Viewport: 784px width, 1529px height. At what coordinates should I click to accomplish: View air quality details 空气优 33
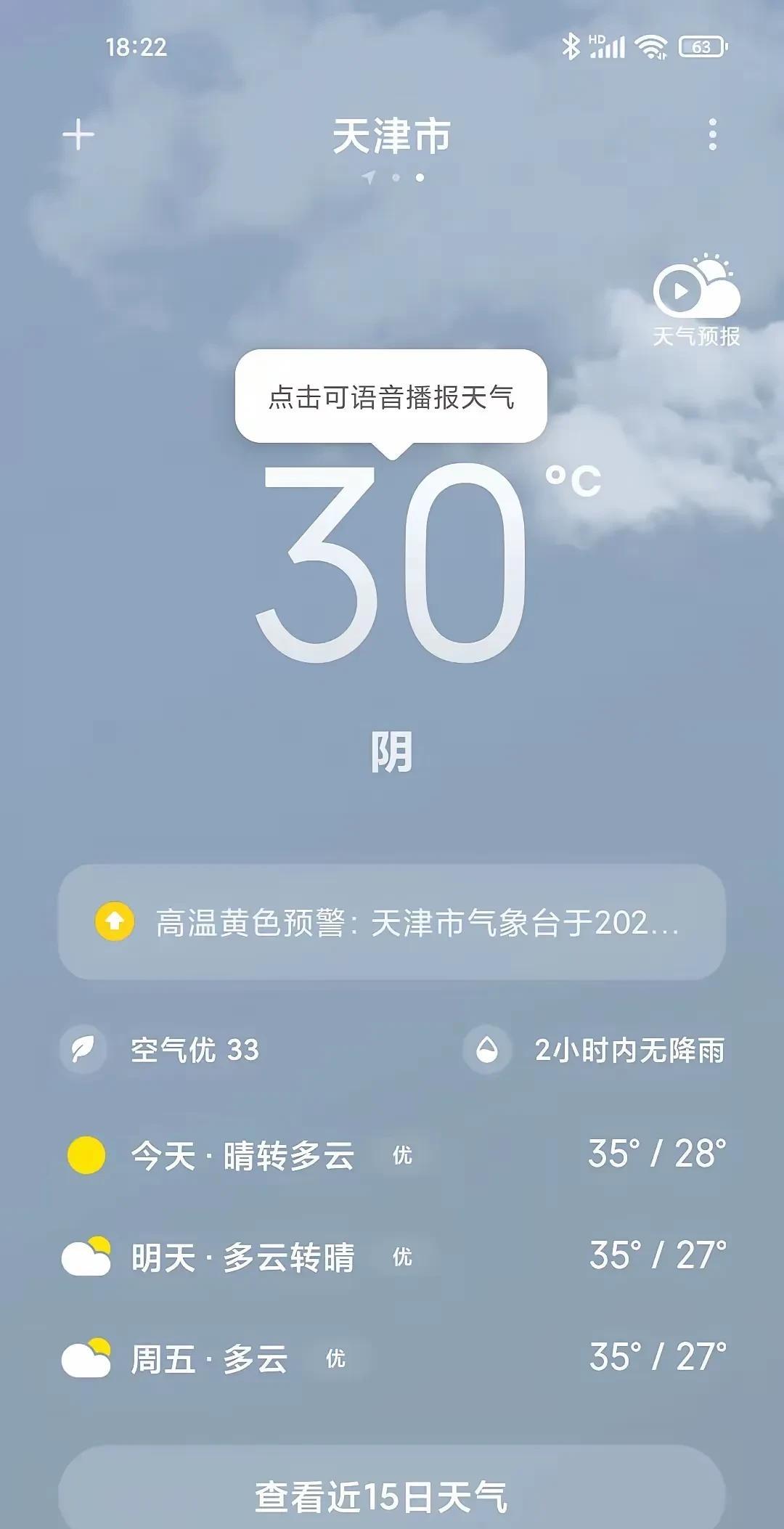(x=160, y=1050)
